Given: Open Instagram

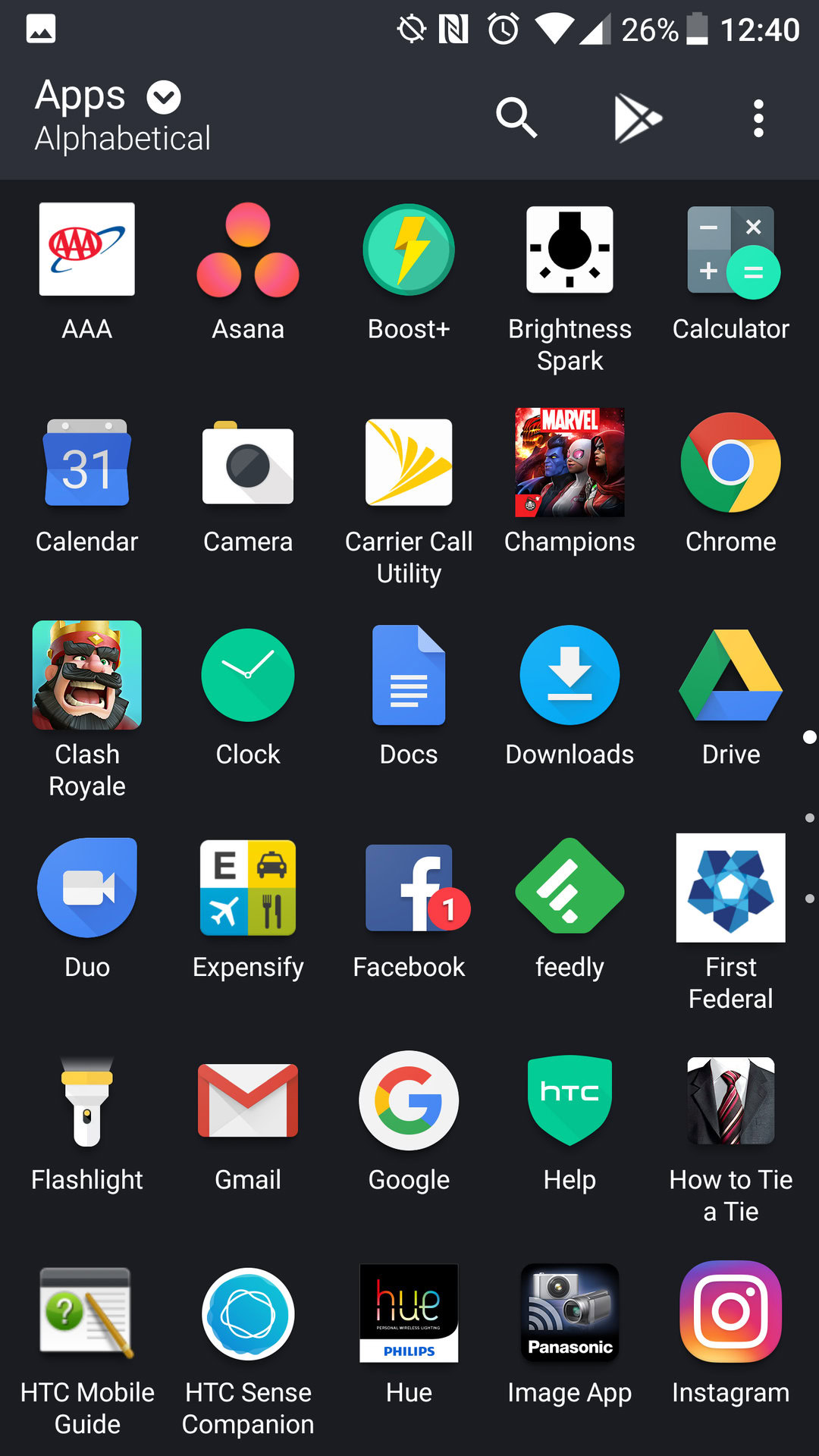Looking at the screenshot, I should 730,1313.
